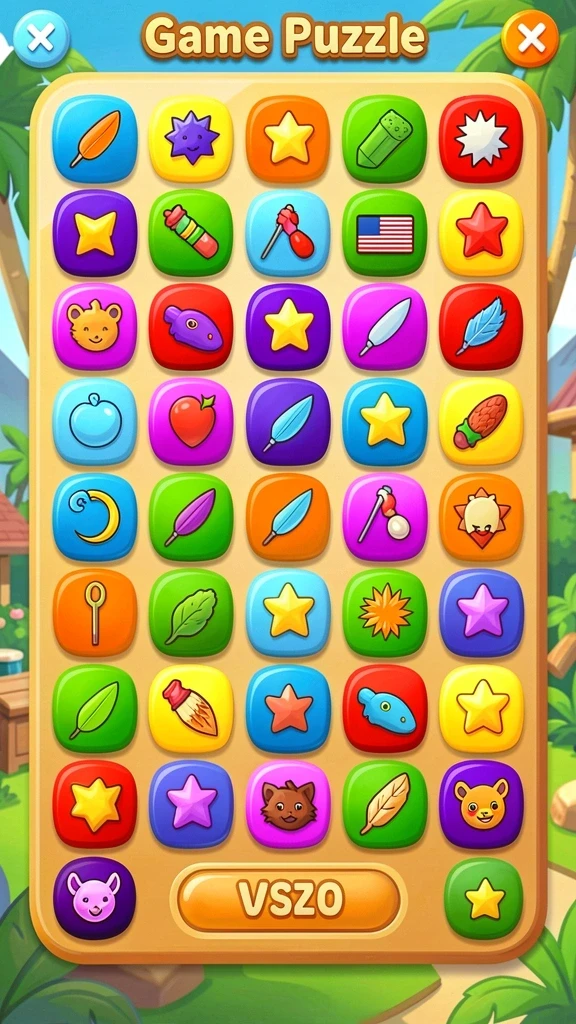Screen dimensions: 576x1024
Task: Tap the orange VSZO button
Action: coord(288,900)
